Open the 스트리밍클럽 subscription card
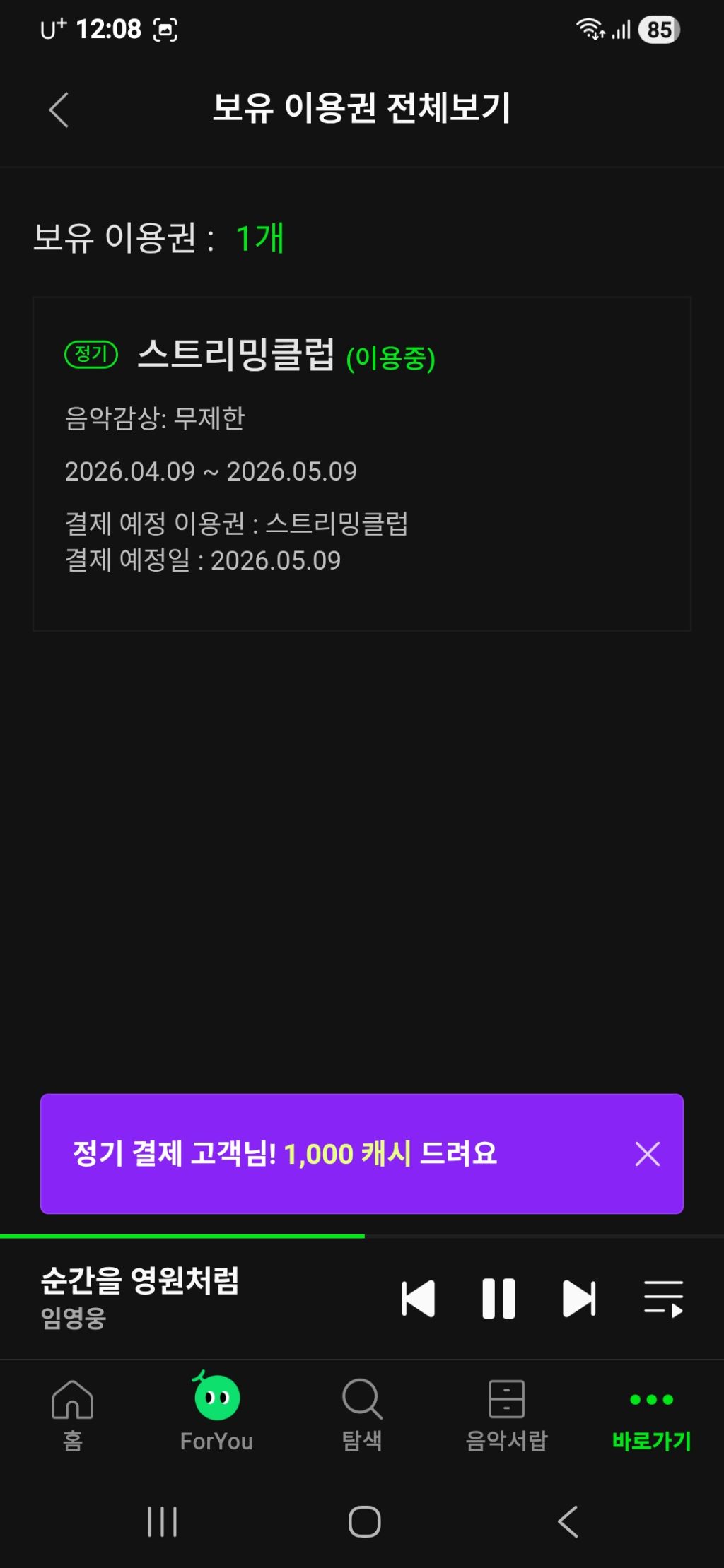 pyautogui.click(x=361, y=463)
